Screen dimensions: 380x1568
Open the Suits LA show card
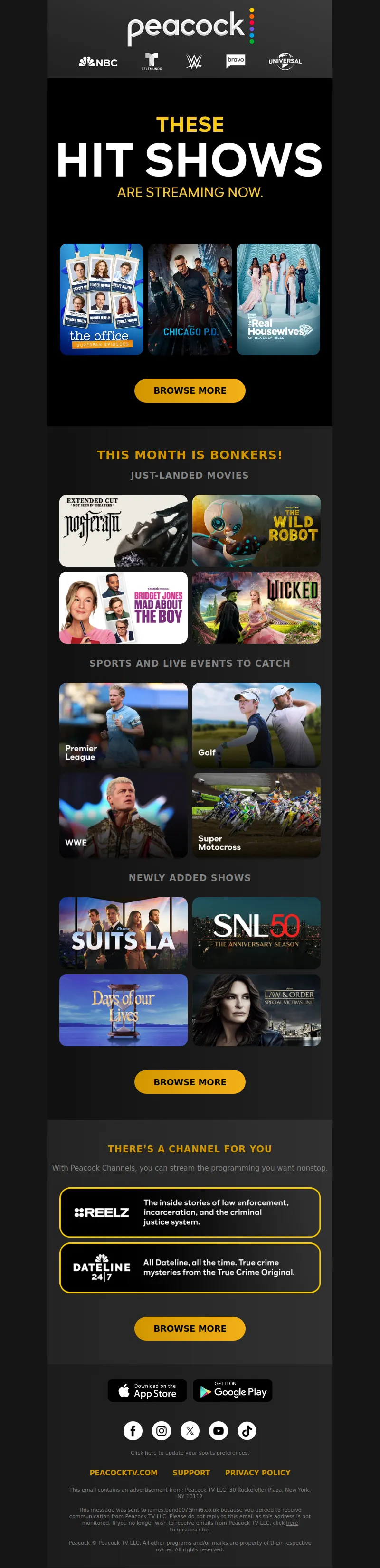(x=123, y=932)
